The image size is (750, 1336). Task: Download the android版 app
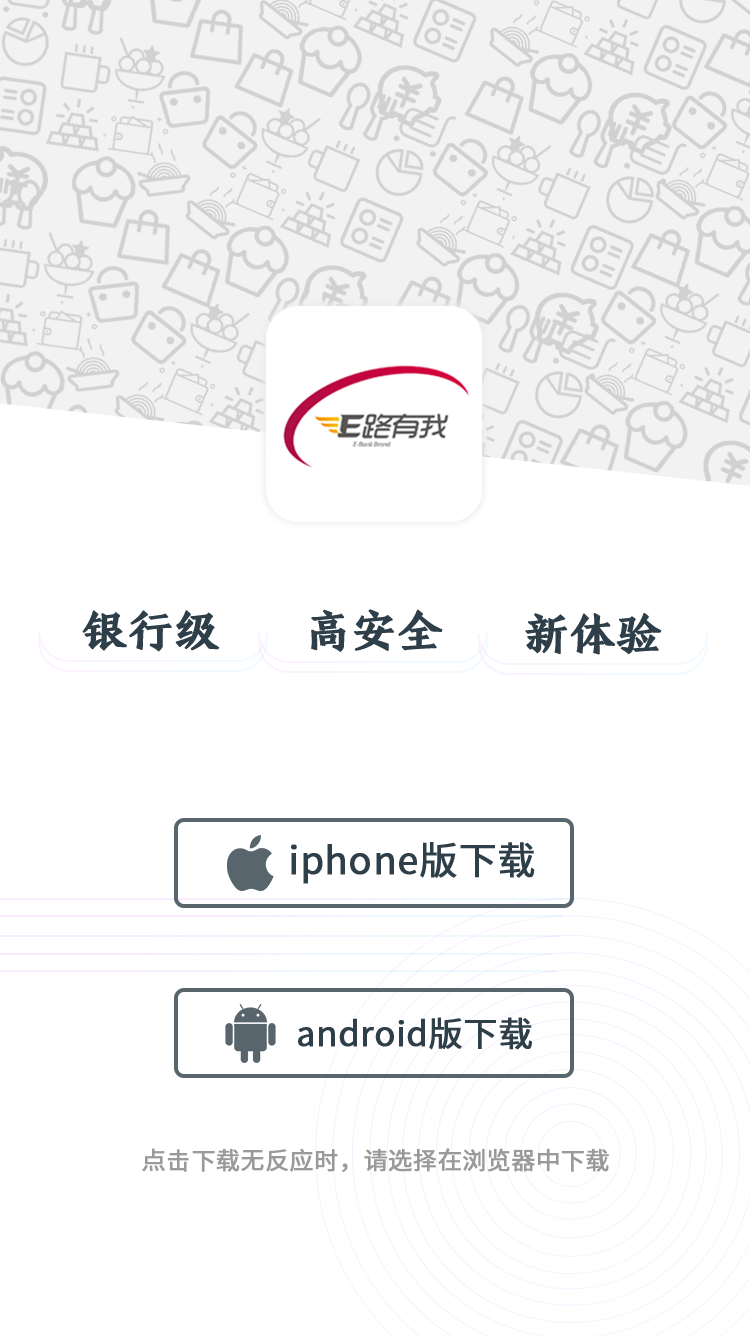coord(374,1033)
